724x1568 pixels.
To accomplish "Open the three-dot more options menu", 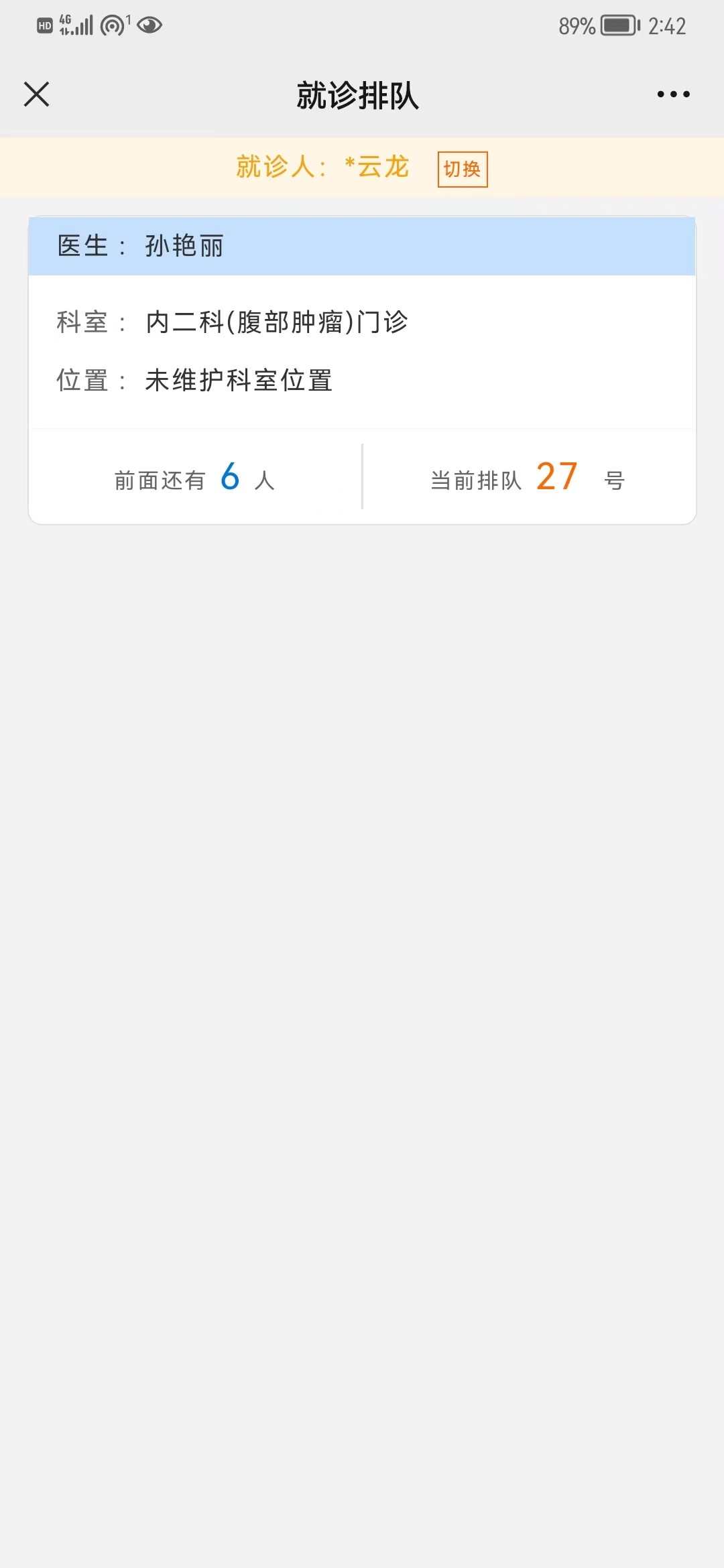I will (x=672, y=94).
